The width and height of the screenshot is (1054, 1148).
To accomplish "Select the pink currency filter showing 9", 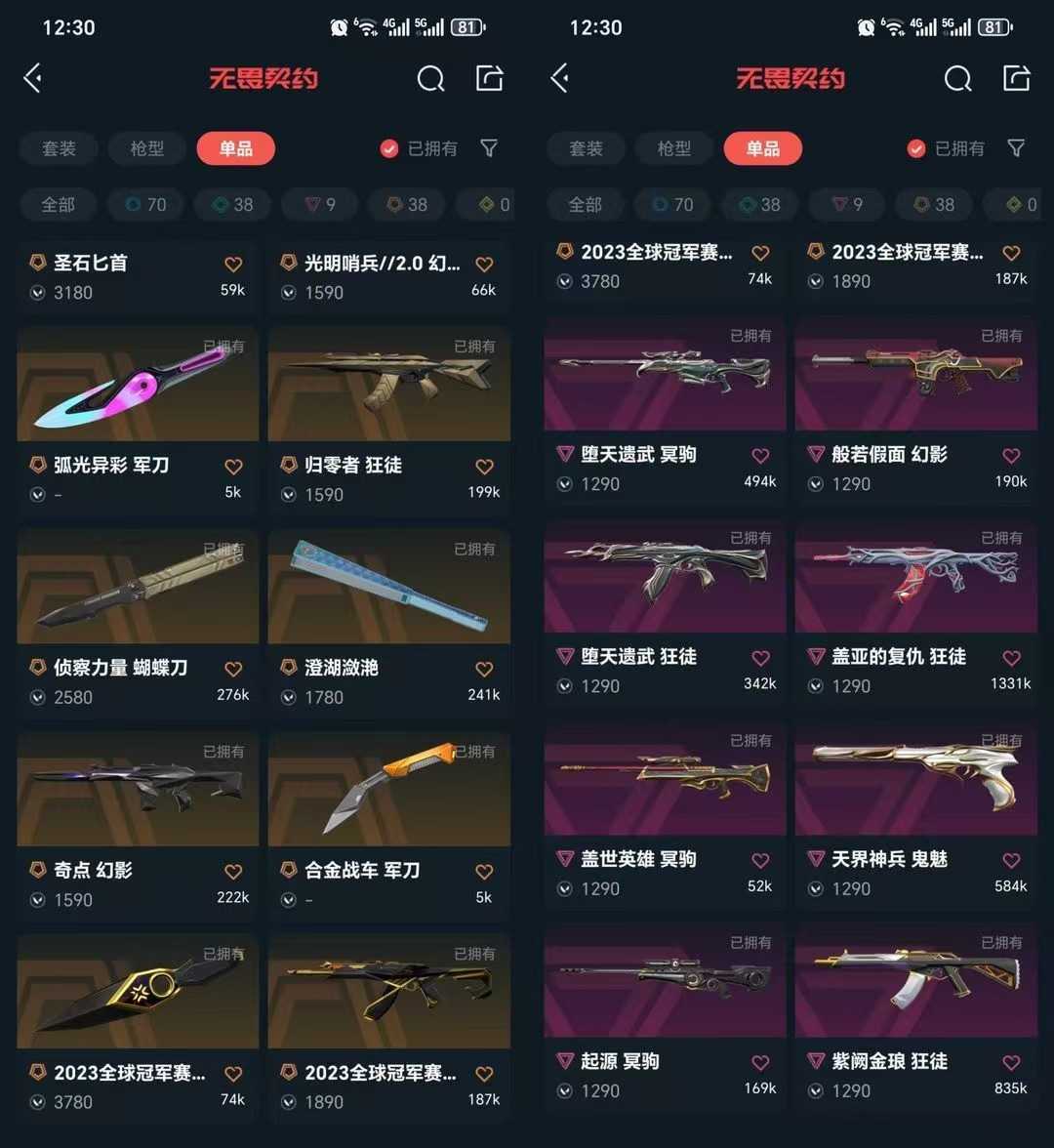I will click(x=318, y=205).
